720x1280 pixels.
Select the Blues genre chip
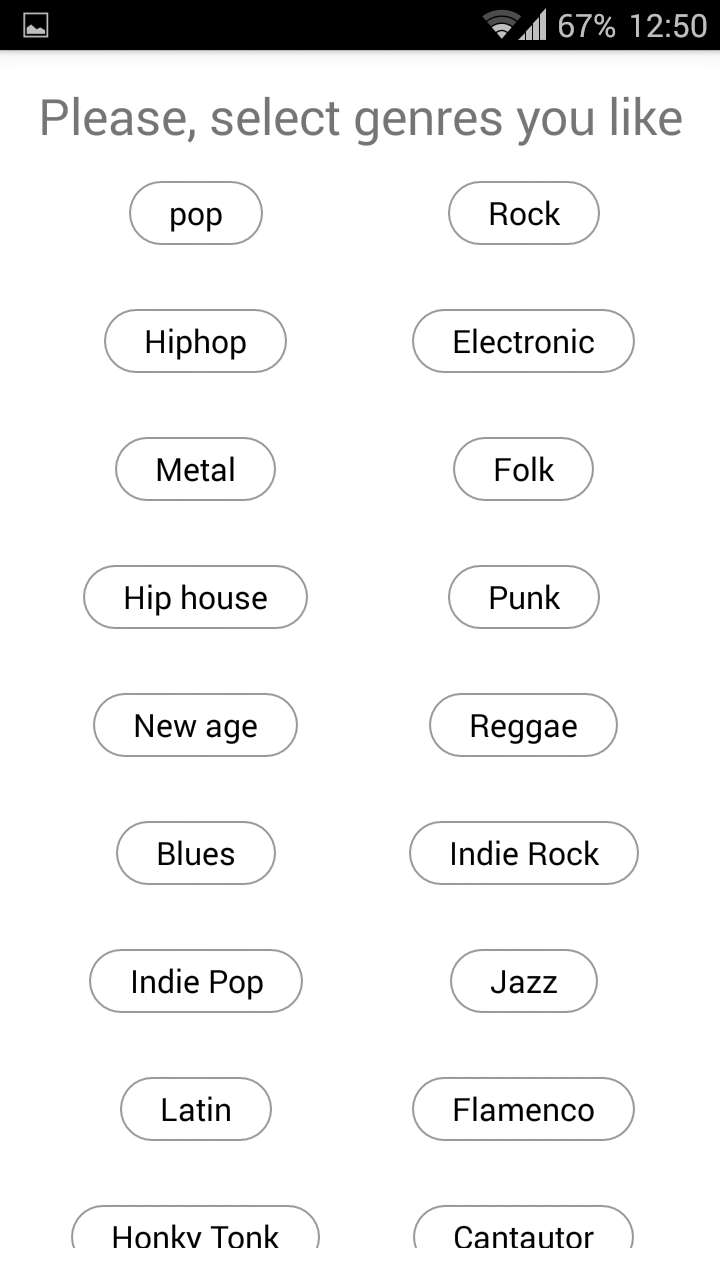[x=196, y=853]
